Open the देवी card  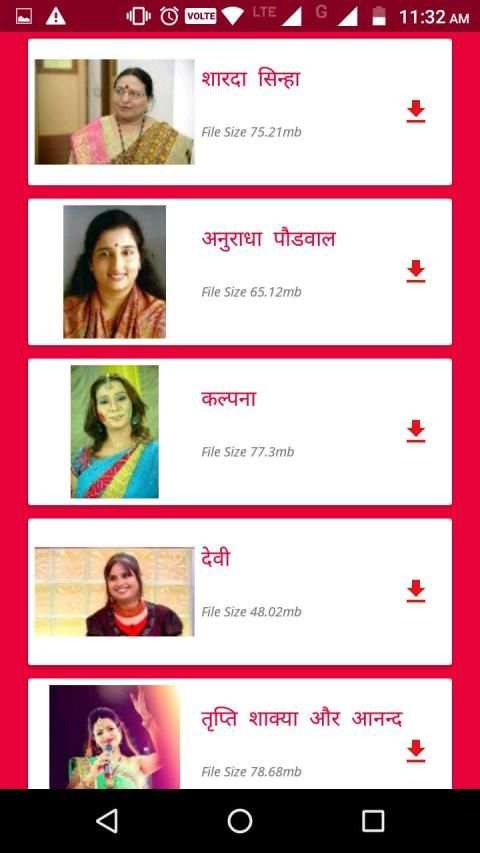[240, 592]
